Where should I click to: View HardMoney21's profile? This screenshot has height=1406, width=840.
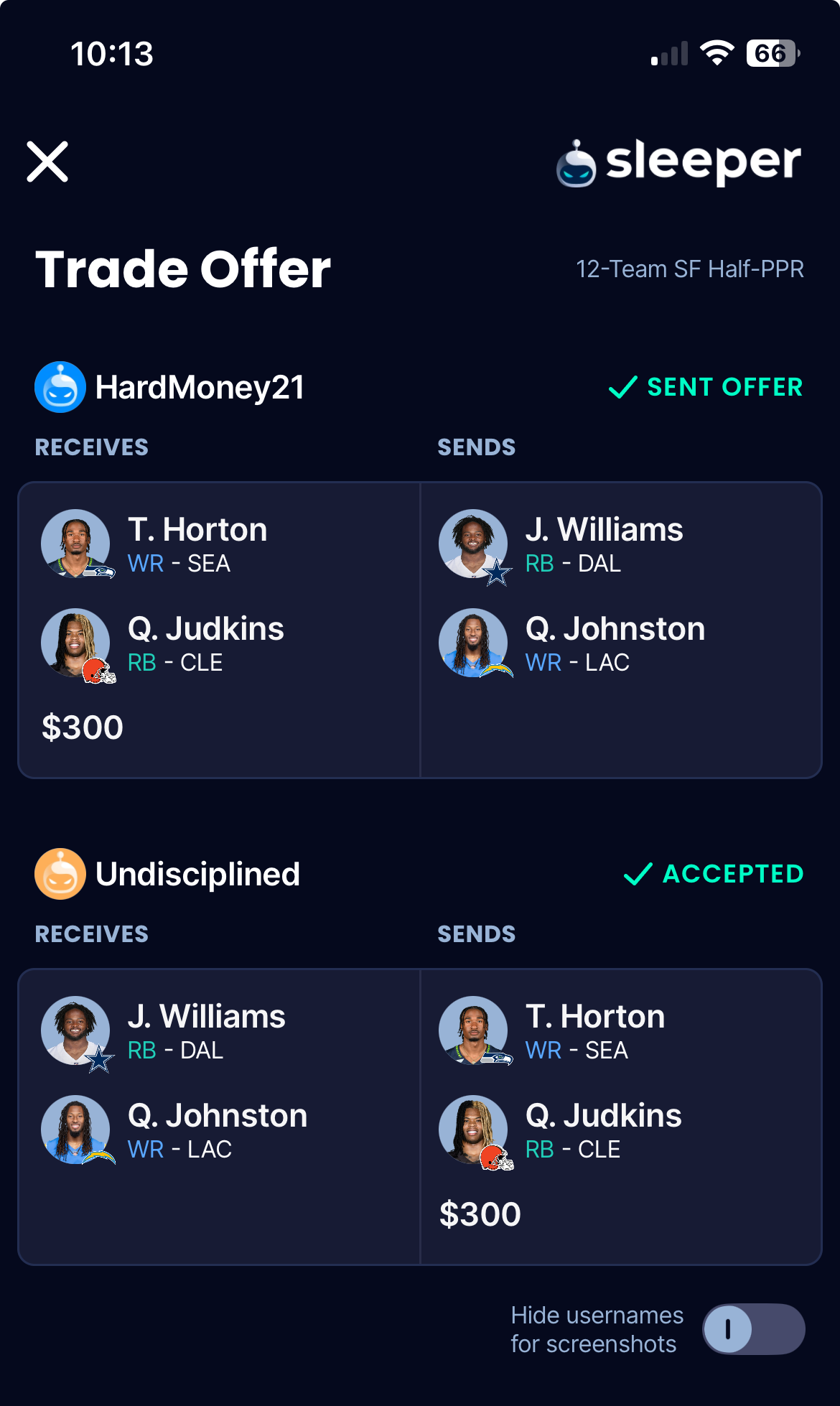tap(170, 387)
